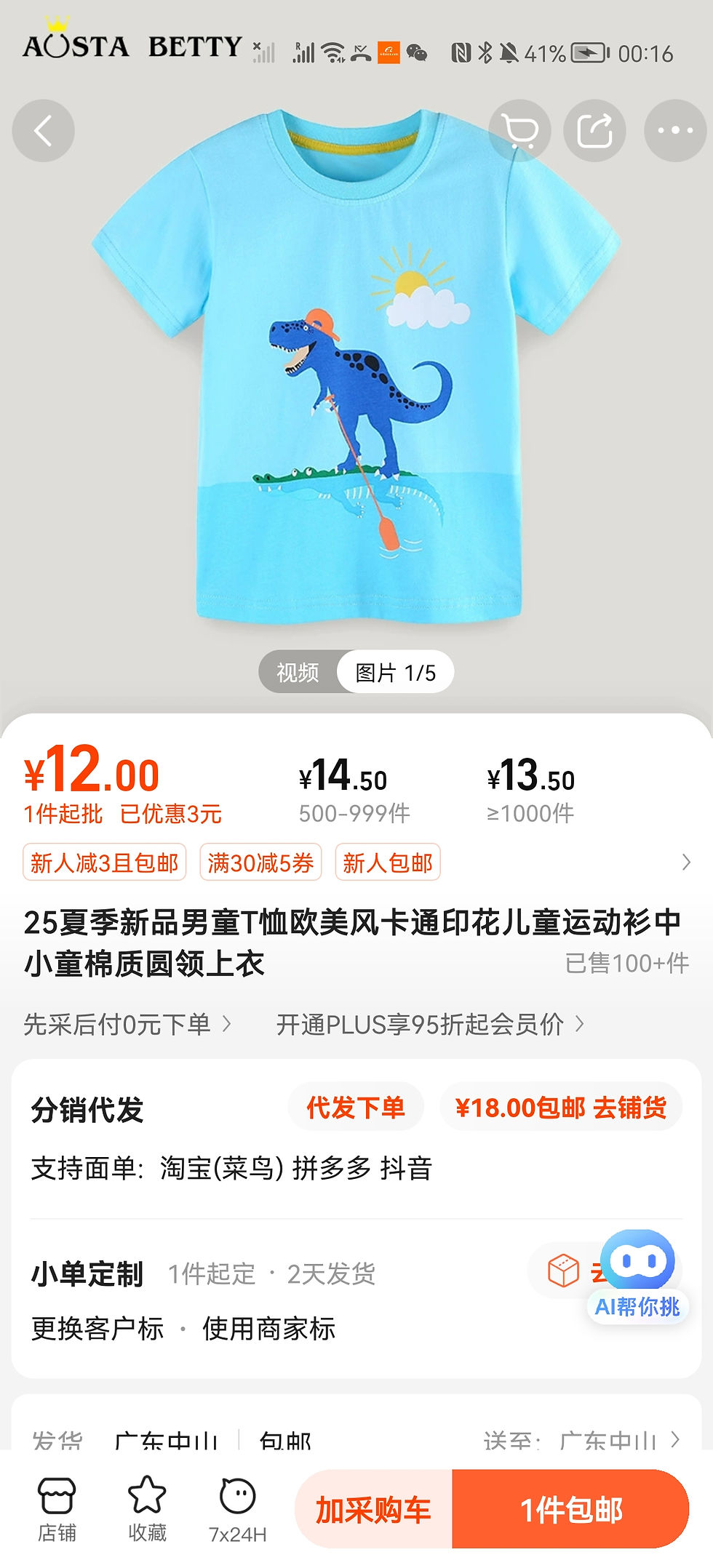Open the AI帮你挑 assistant
Image resolution: width=713 pixels, height=1568 pixels.
click(x=637, y=1277)
